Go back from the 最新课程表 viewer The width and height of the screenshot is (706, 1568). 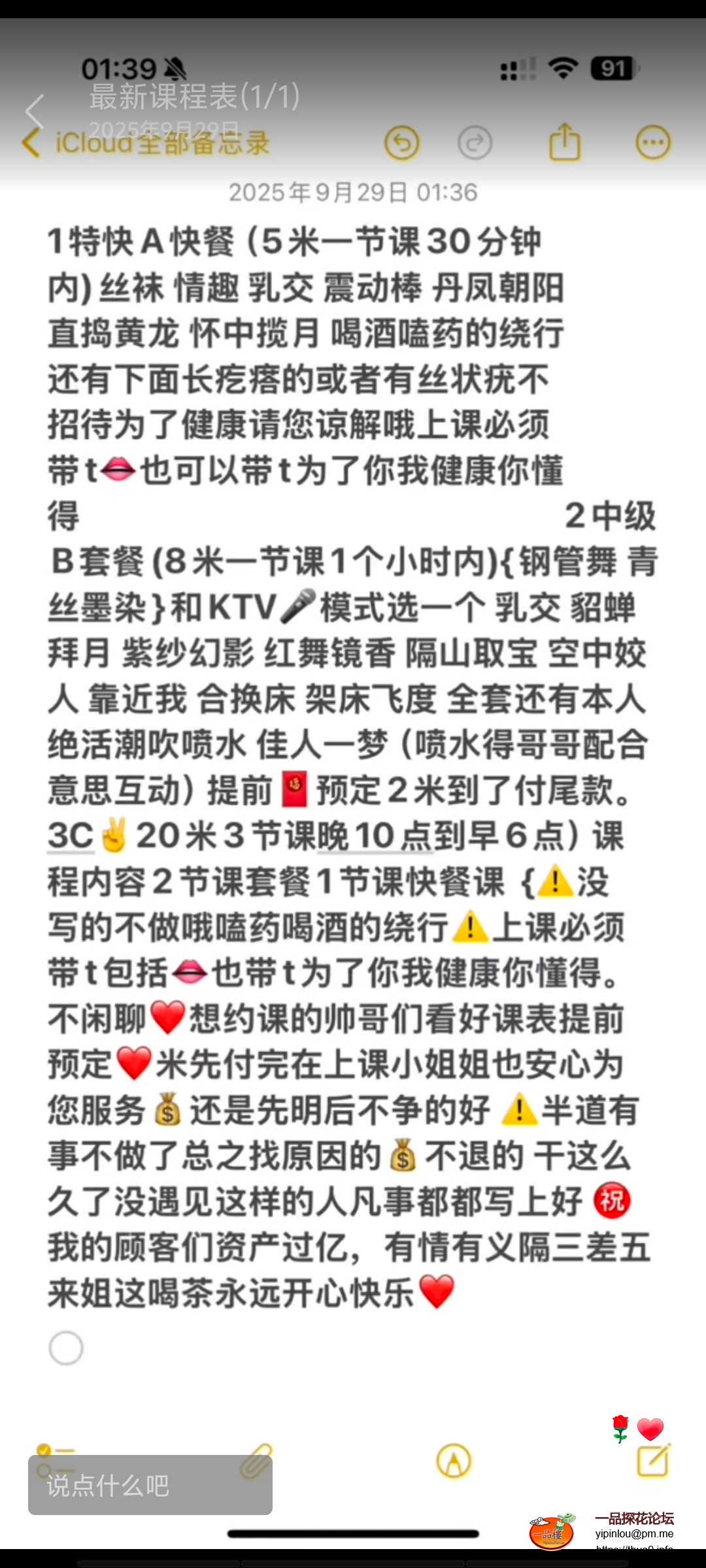[x=35, y=111]
